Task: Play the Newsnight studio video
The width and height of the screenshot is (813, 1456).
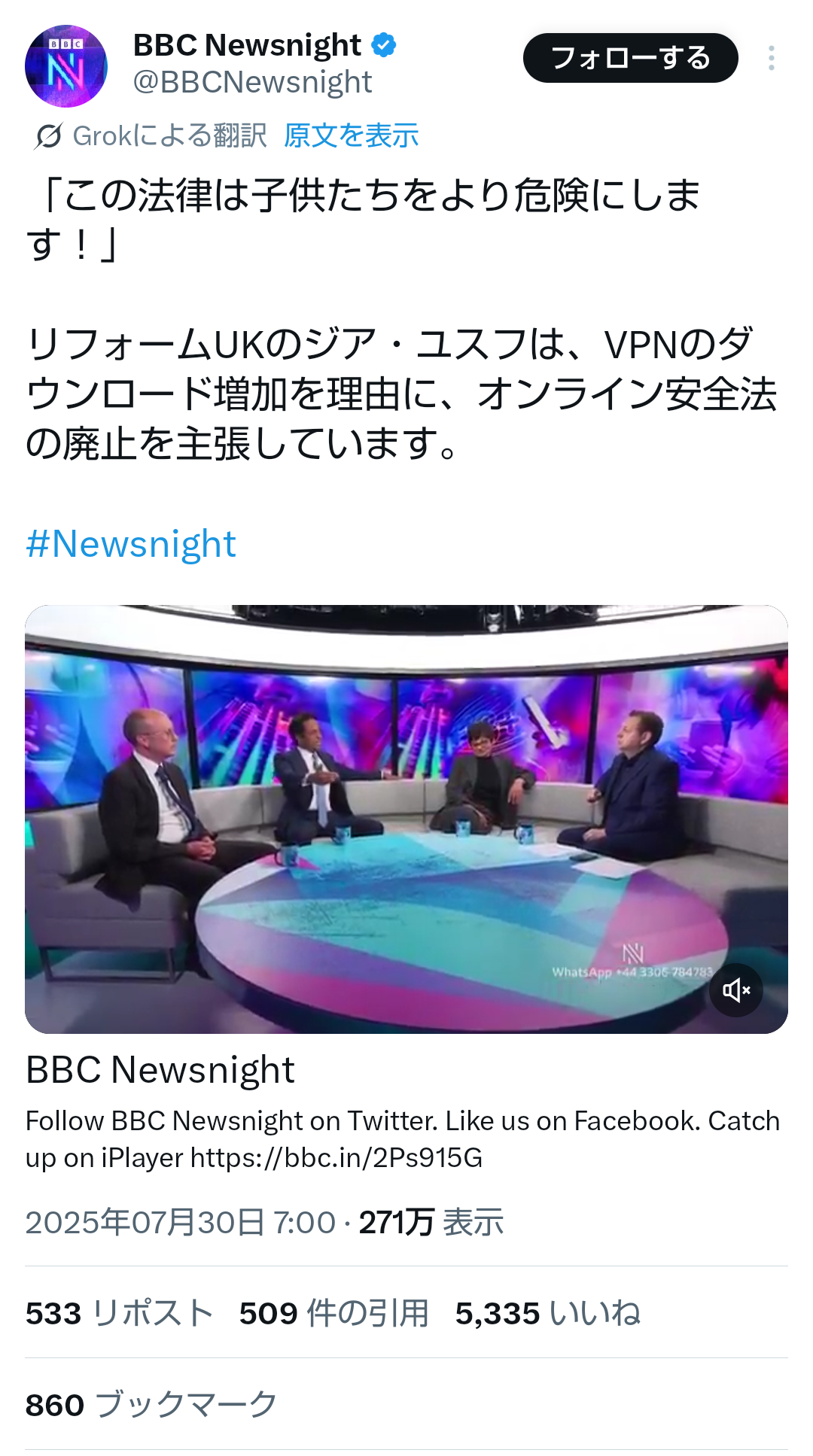Action: pyautogui.click(x=406, y=819)
